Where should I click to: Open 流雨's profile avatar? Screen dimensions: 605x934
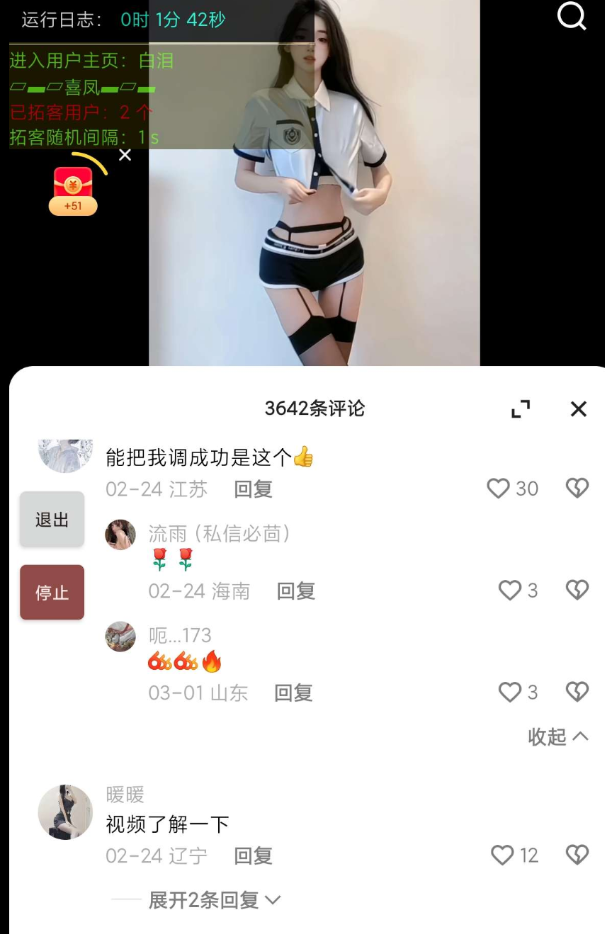click(121, 535)
